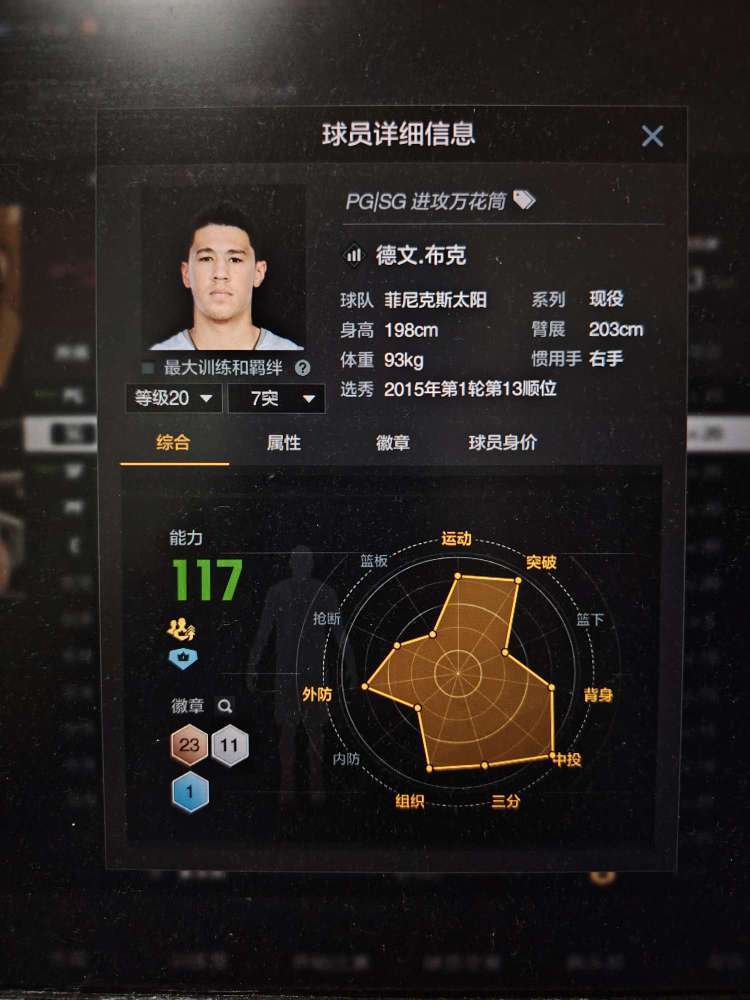Select the 综合 tab
750x1000 pixels.
click(x=173, y=443)
